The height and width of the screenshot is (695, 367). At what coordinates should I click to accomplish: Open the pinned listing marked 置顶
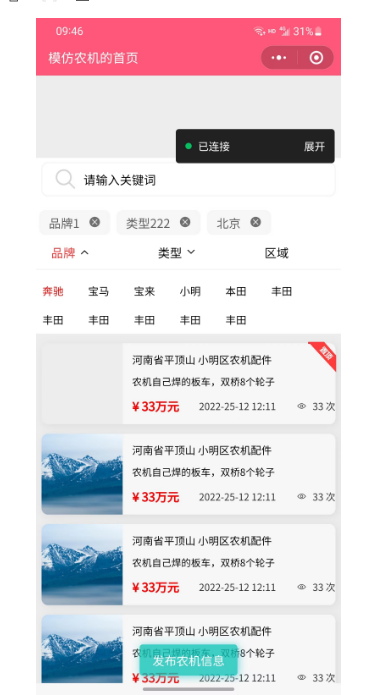(188, 383)
